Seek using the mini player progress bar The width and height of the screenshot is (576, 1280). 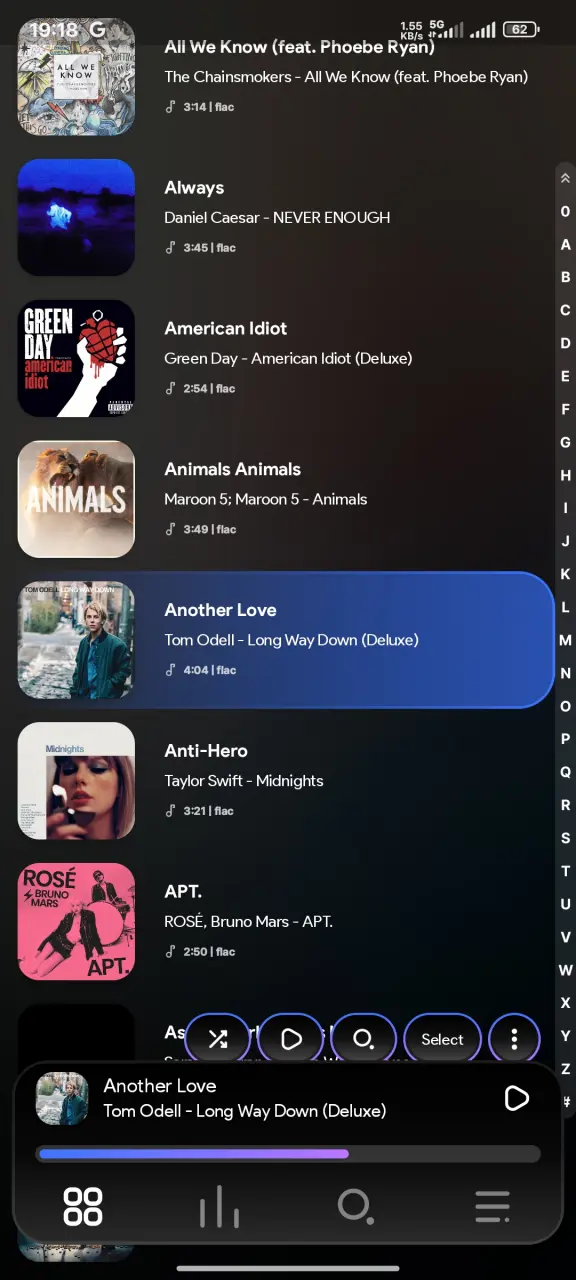[x=288, y=1154]
